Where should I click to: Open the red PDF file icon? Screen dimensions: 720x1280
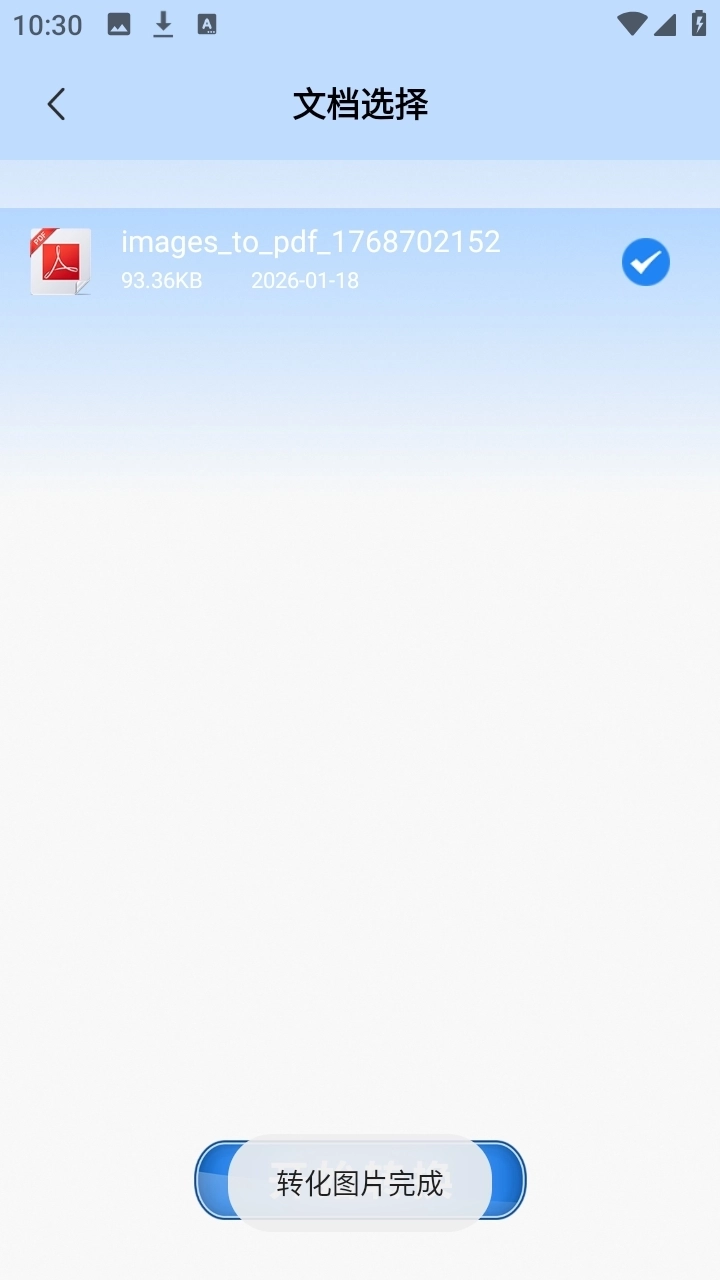[x=60, y=261]
